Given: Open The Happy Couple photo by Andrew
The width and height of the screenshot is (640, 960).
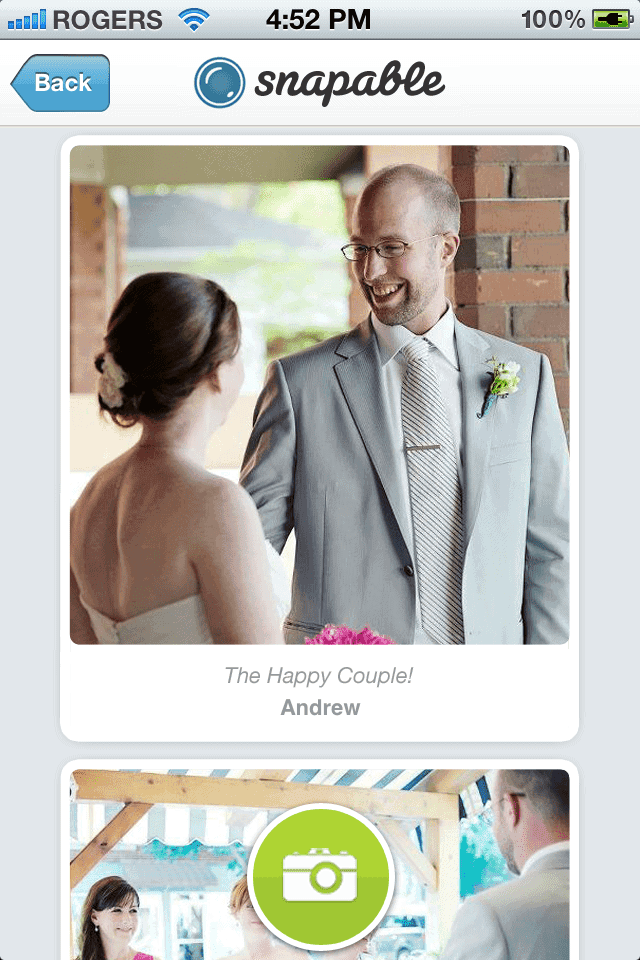Looking at the screenshot, I should pos(320,395).
